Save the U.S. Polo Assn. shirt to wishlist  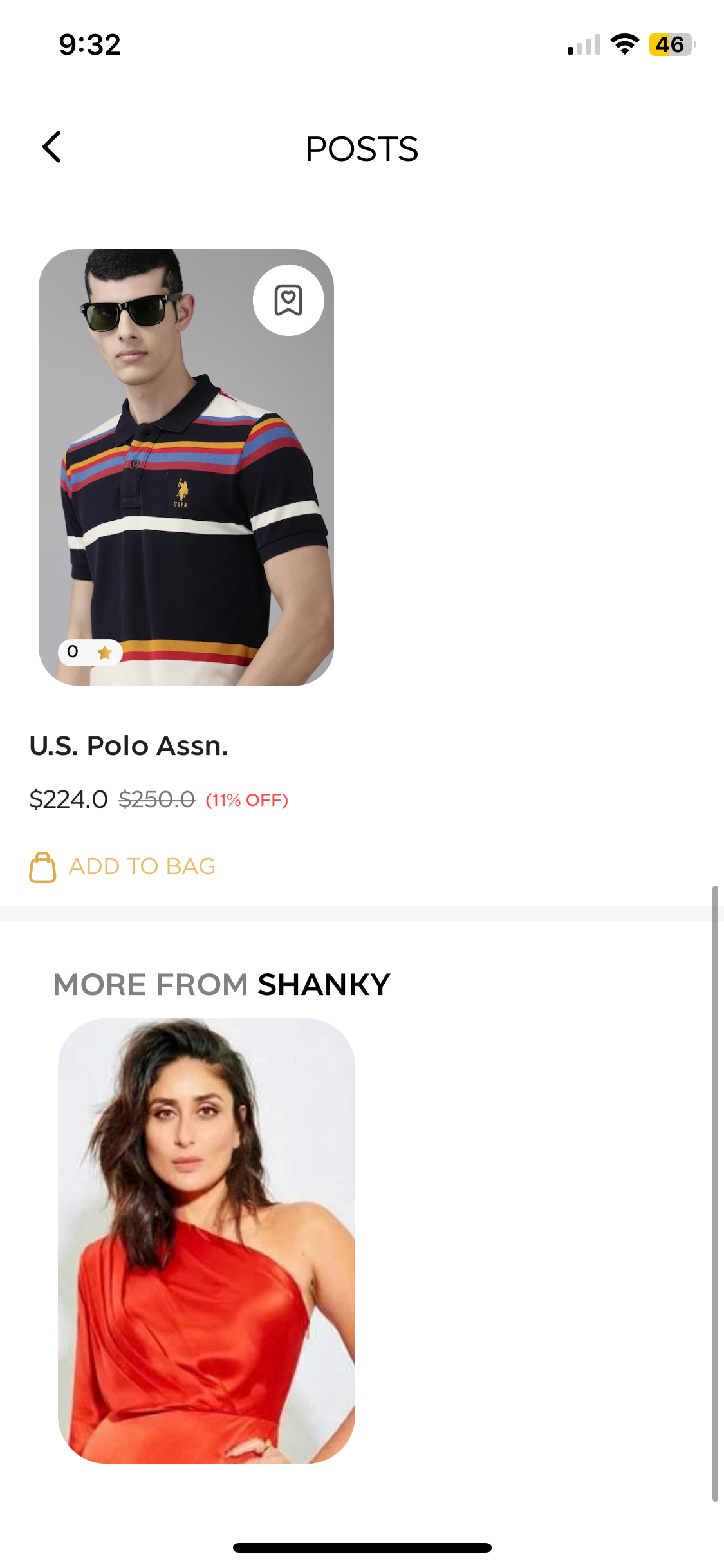[288, 301]
